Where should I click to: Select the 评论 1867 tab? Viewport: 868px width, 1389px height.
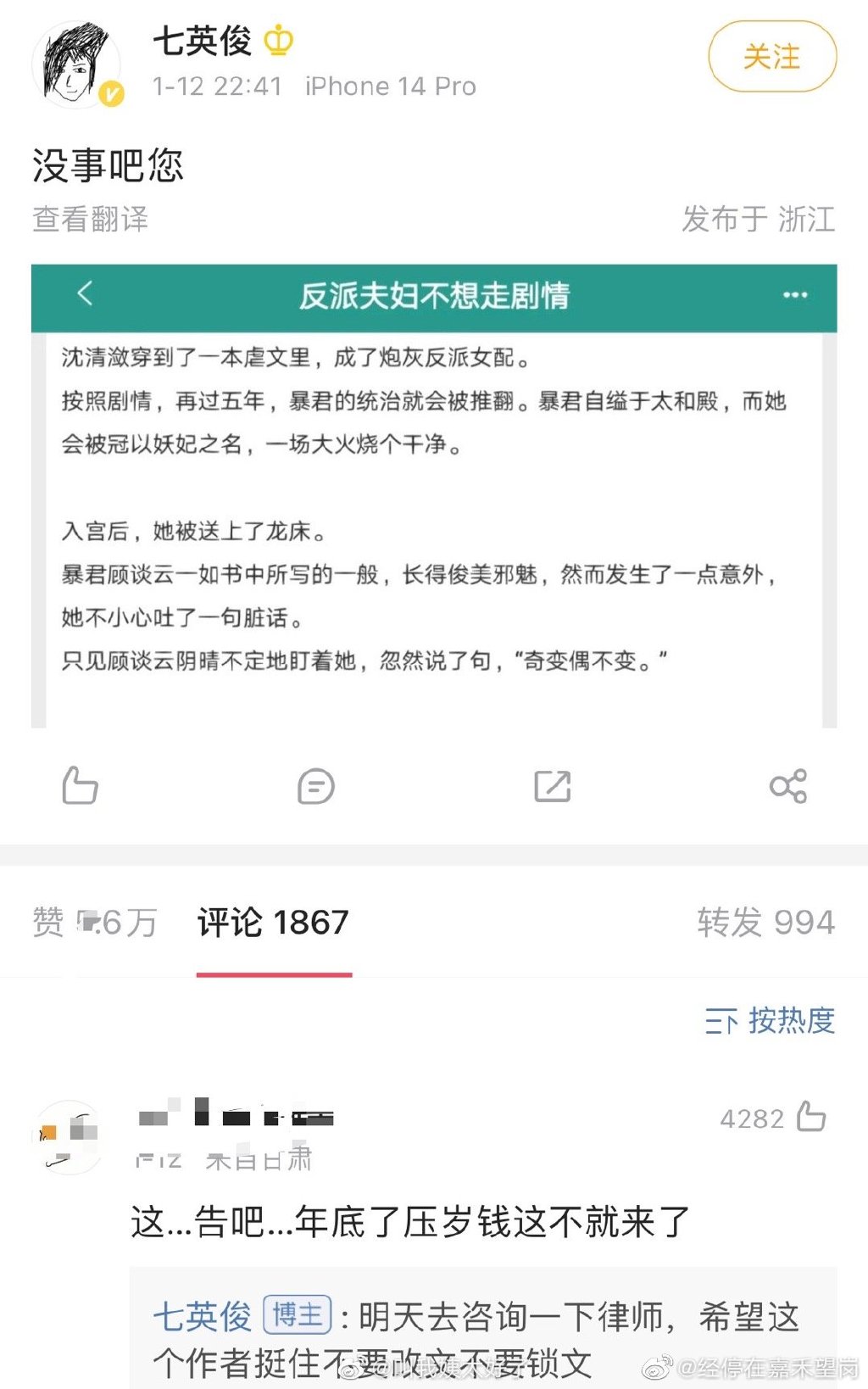tap(273, 922)
